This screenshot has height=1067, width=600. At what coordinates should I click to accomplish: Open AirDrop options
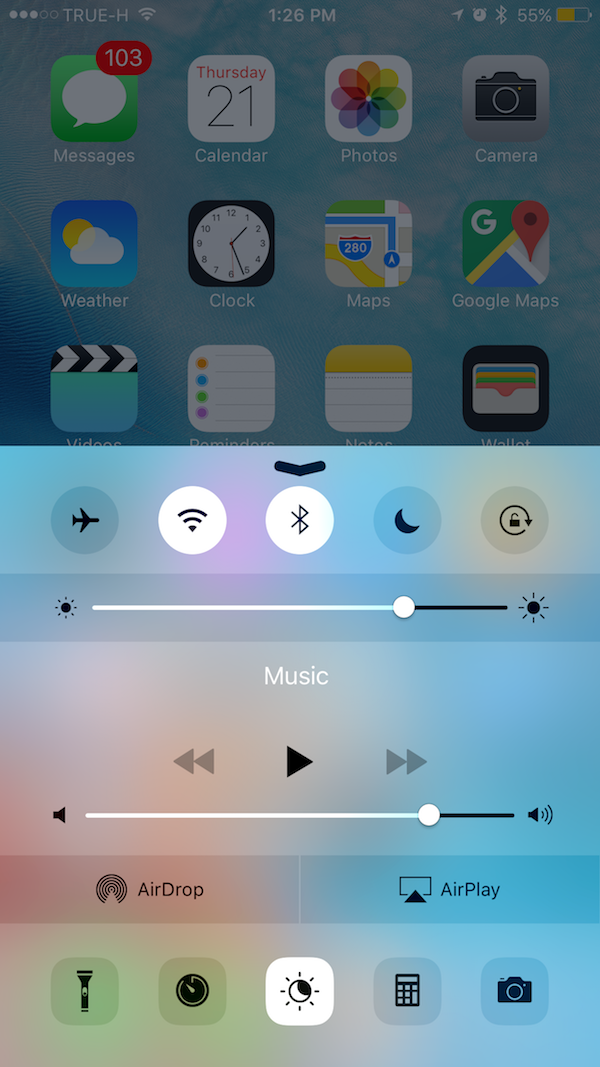(x=150, y=889)
